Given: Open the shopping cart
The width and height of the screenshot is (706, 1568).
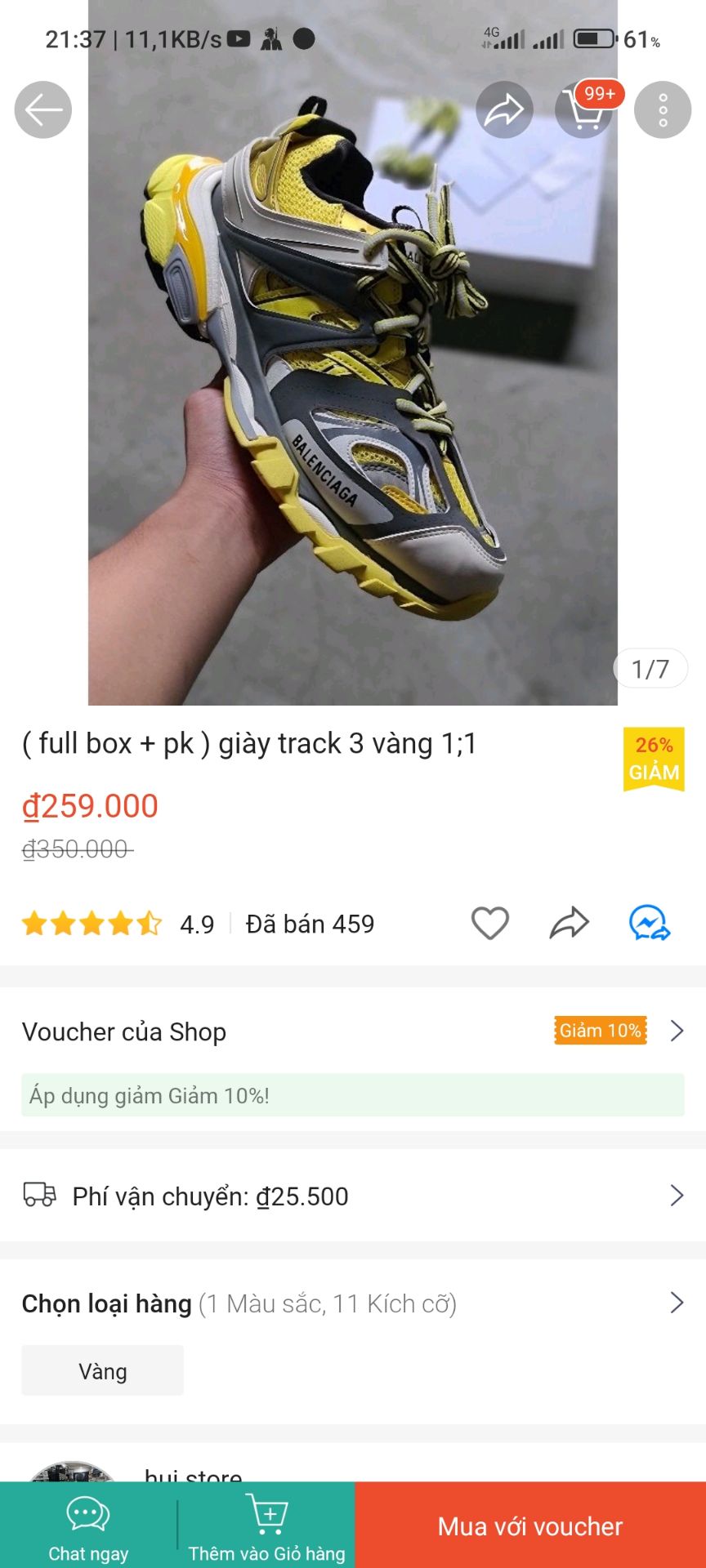Looking at the screenshot, I should pos(583,109).
